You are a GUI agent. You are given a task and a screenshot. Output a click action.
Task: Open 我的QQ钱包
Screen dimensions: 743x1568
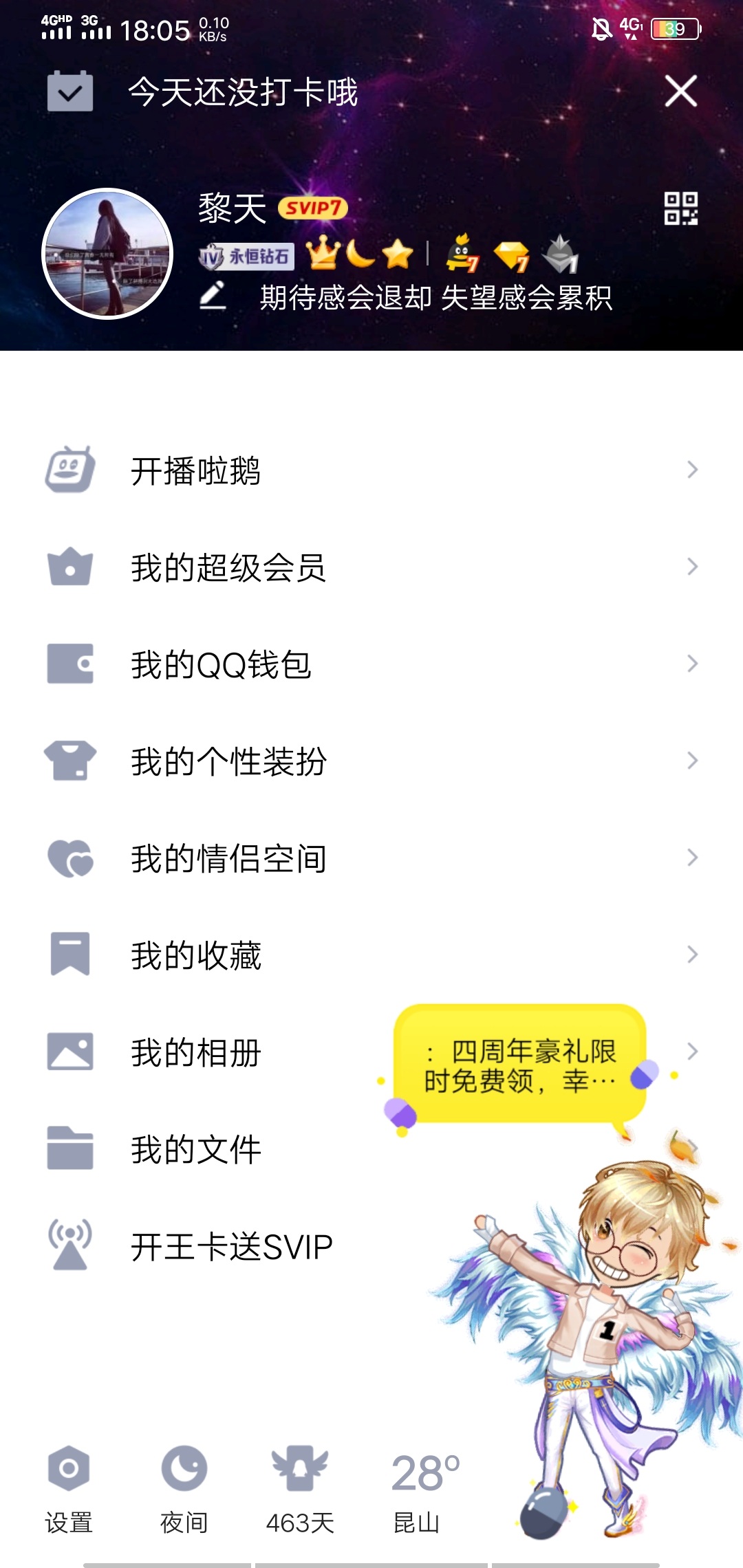tap(221, 665)
